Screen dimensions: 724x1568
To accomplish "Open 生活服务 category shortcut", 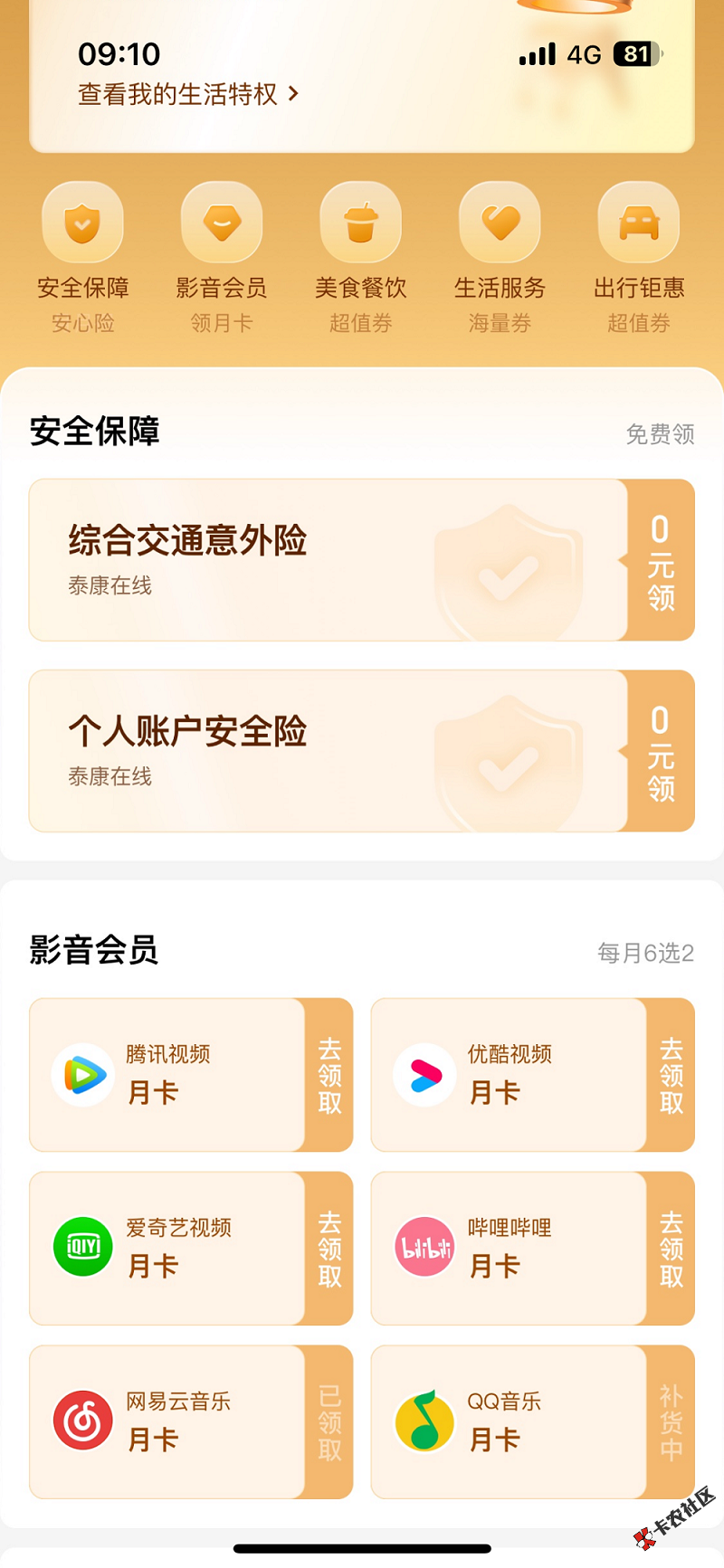I will coord(500,258).
